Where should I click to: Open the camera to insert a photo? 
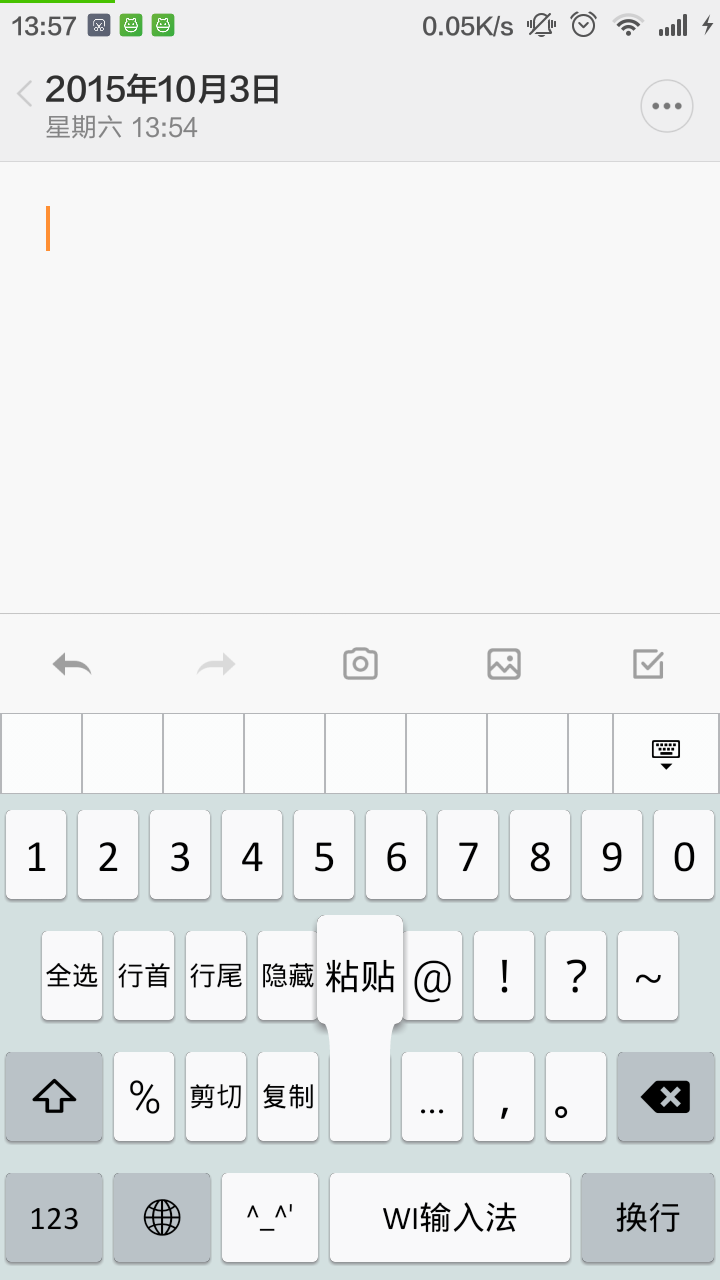pyautogui.click(x=360, y=663)
